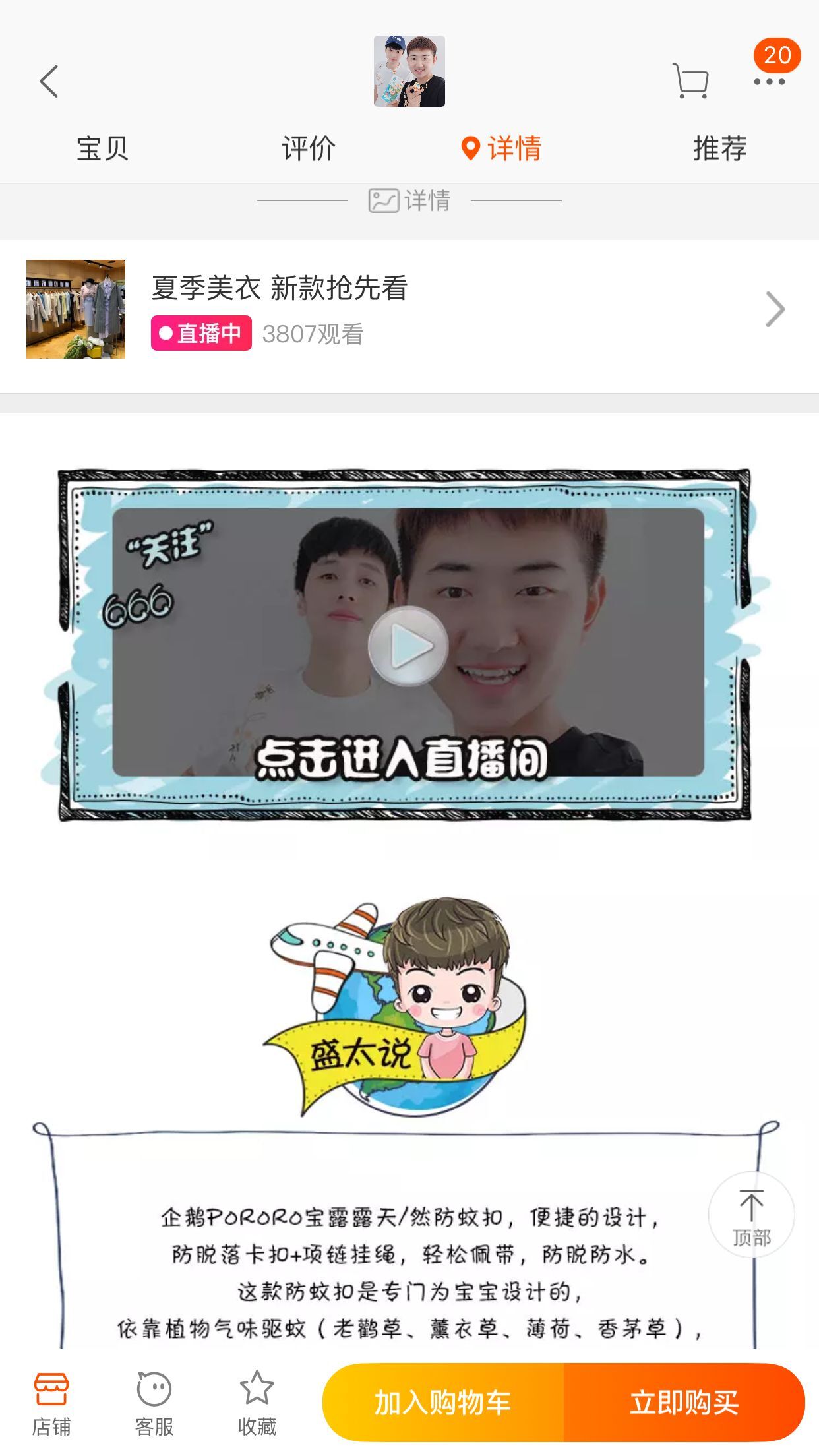The image size is (819, 1456).
Task: Select the 详情 tab
Action: [501, 148]
